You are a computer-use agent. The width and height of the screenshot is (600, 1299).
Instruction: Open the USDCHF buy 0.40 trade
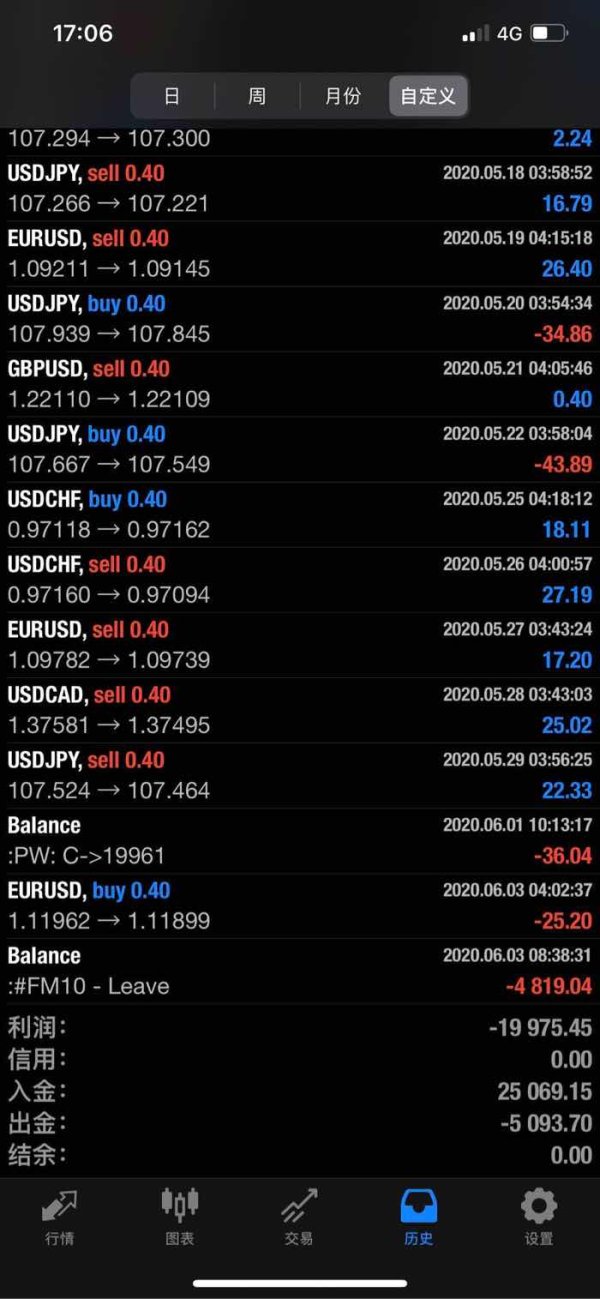[300, 514]
